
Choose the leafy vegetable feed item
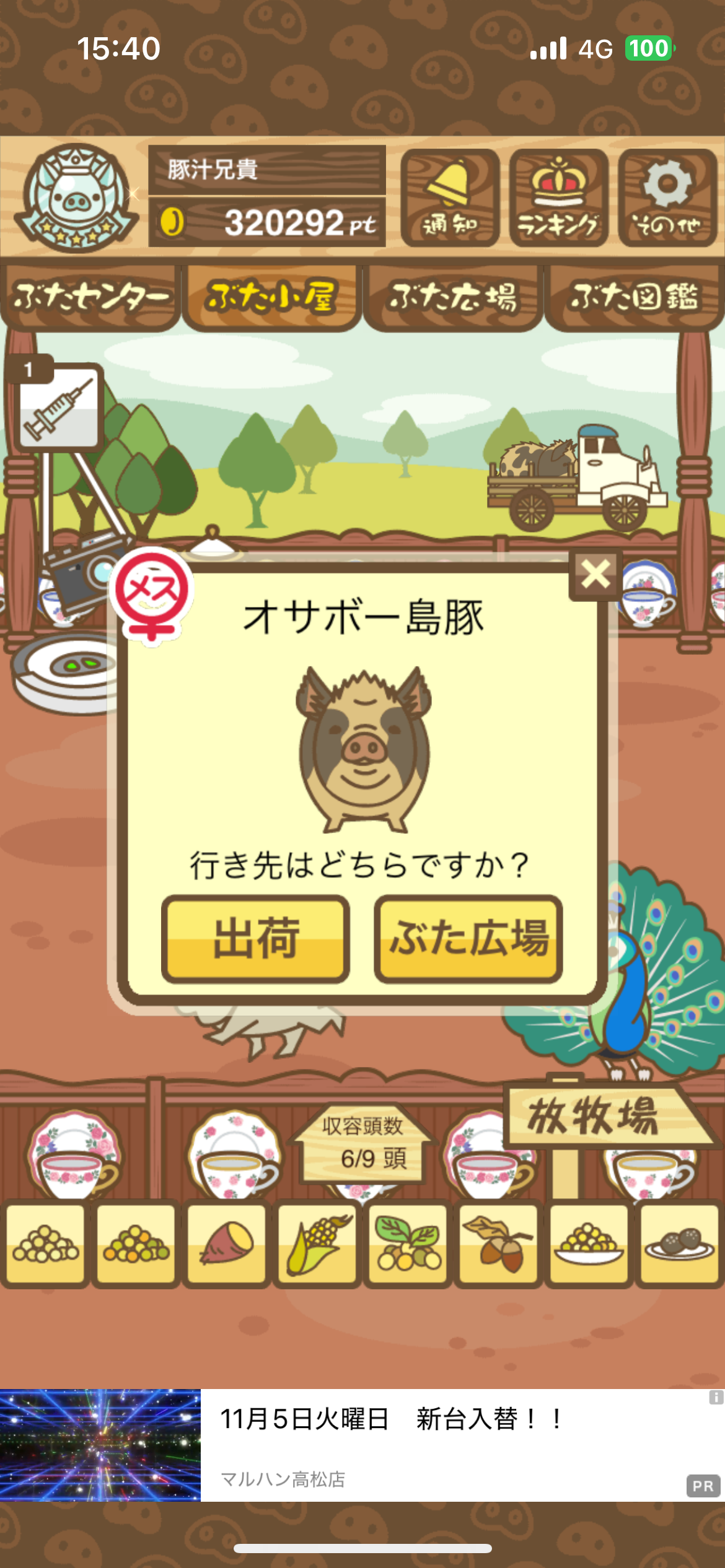pyautogui.click(x=408, y=1243)
